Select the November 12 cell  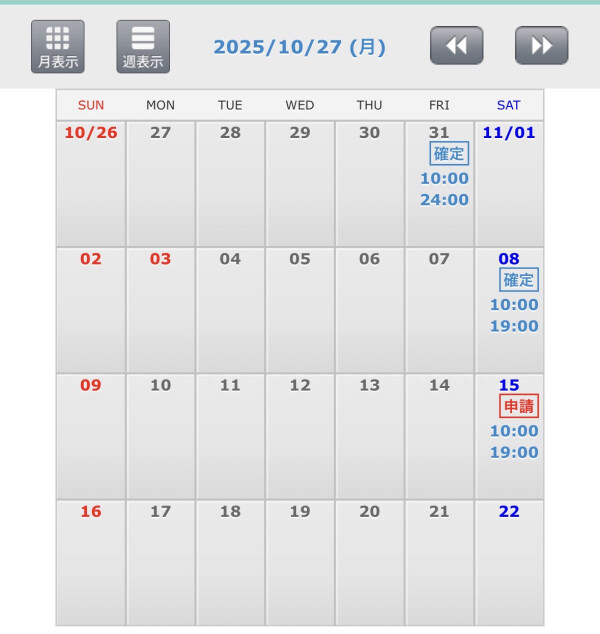[x=300, y=436]
